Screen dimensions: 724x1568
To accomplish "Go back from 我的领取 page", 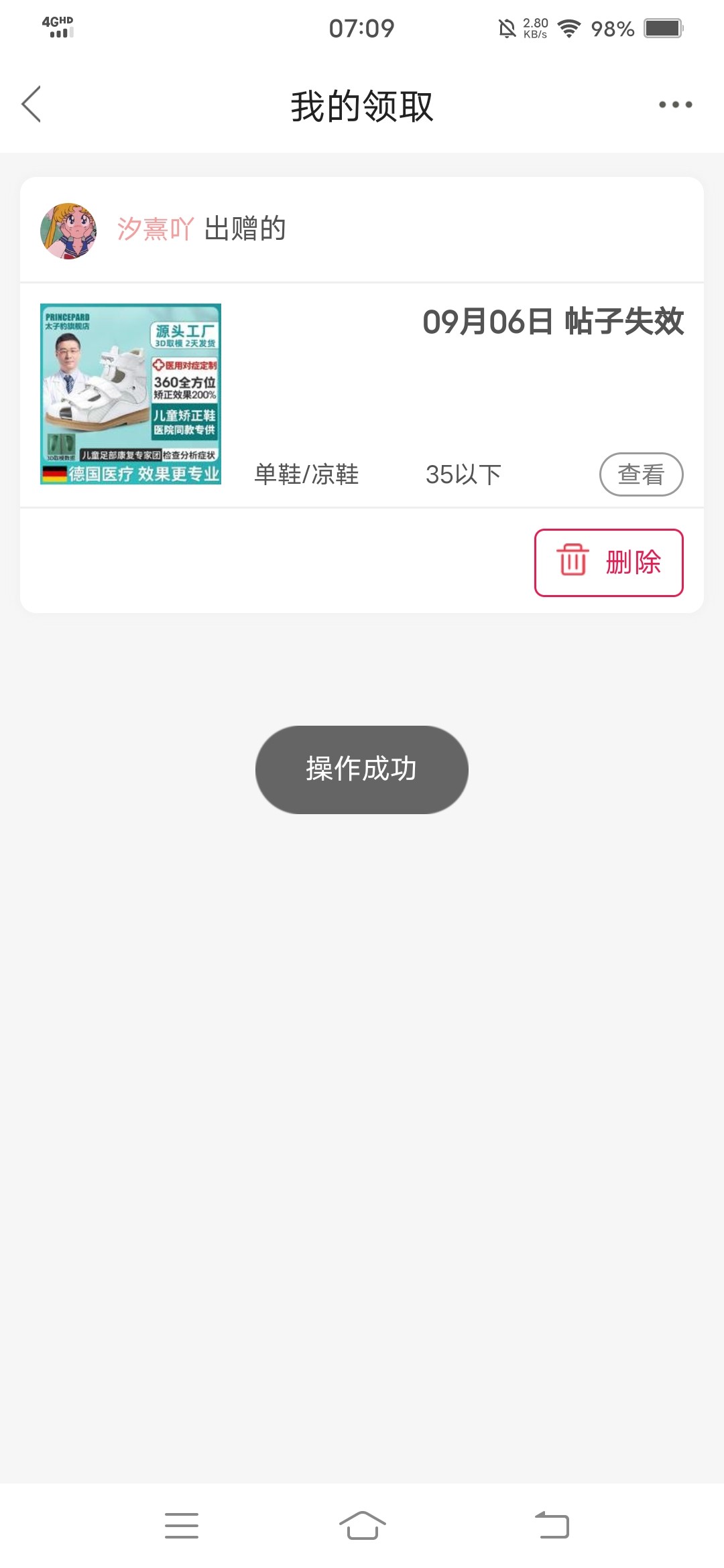I will point(32,105).
